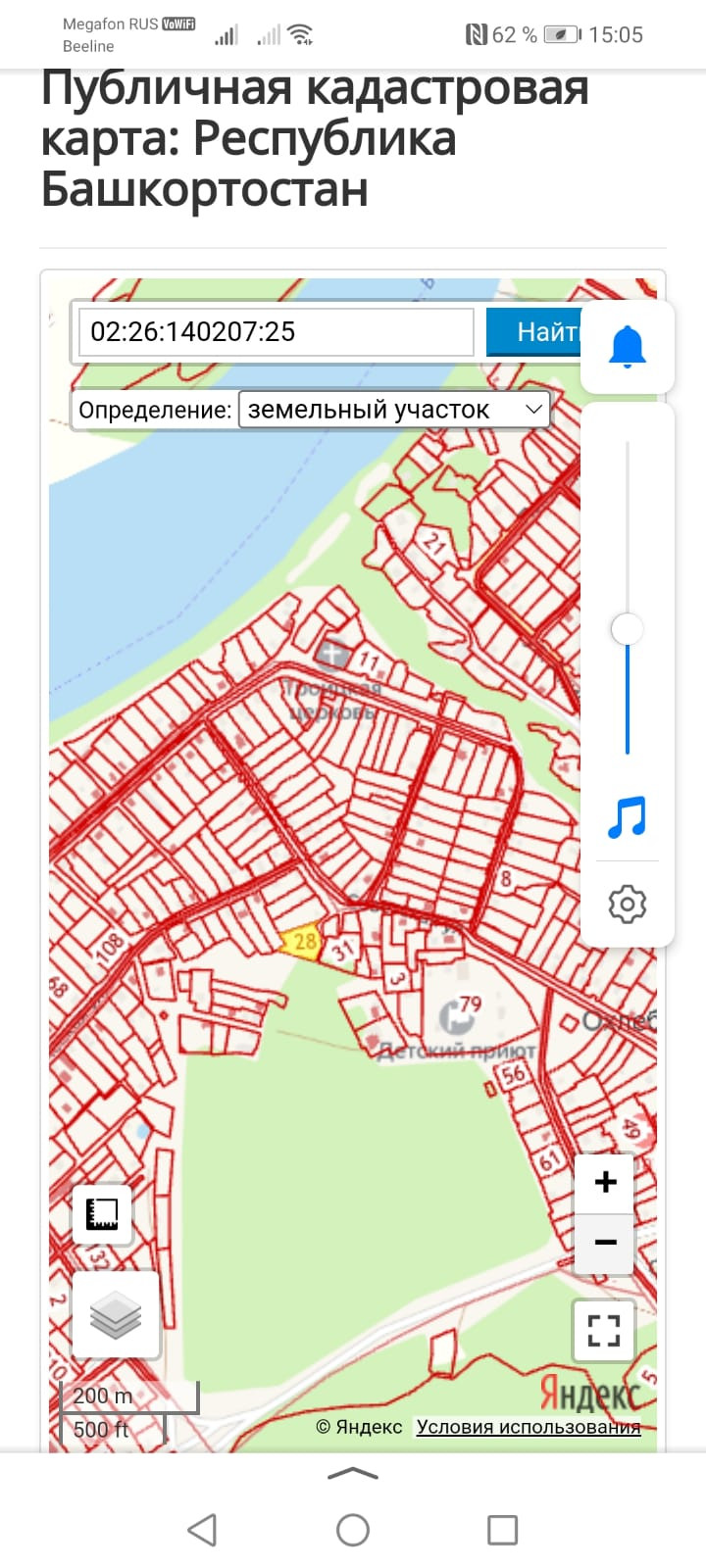Go to the home screen
The width and height of the screenshot is (706, 1568).
point(353,1530)
